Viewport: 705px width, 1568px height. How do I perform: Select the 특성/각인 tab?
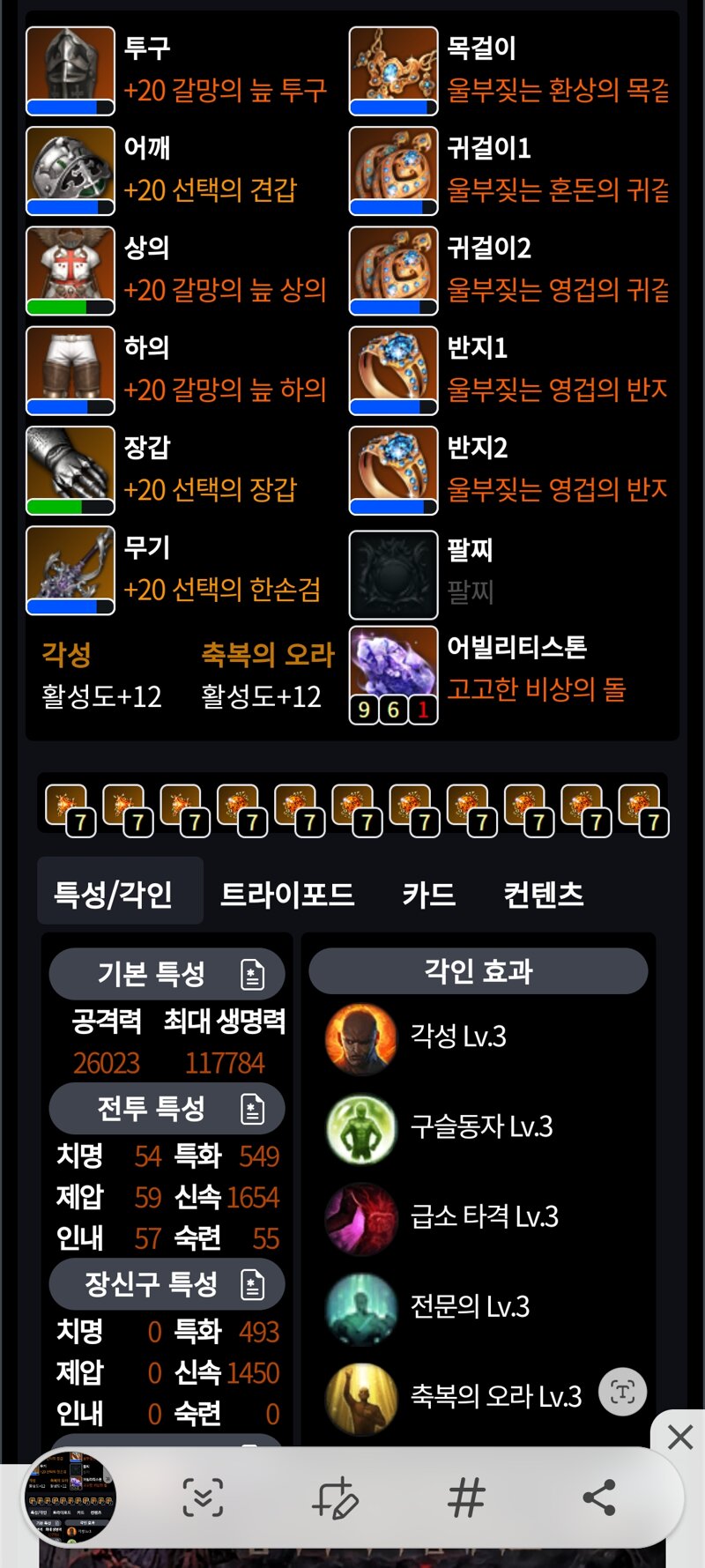point(114,894)
